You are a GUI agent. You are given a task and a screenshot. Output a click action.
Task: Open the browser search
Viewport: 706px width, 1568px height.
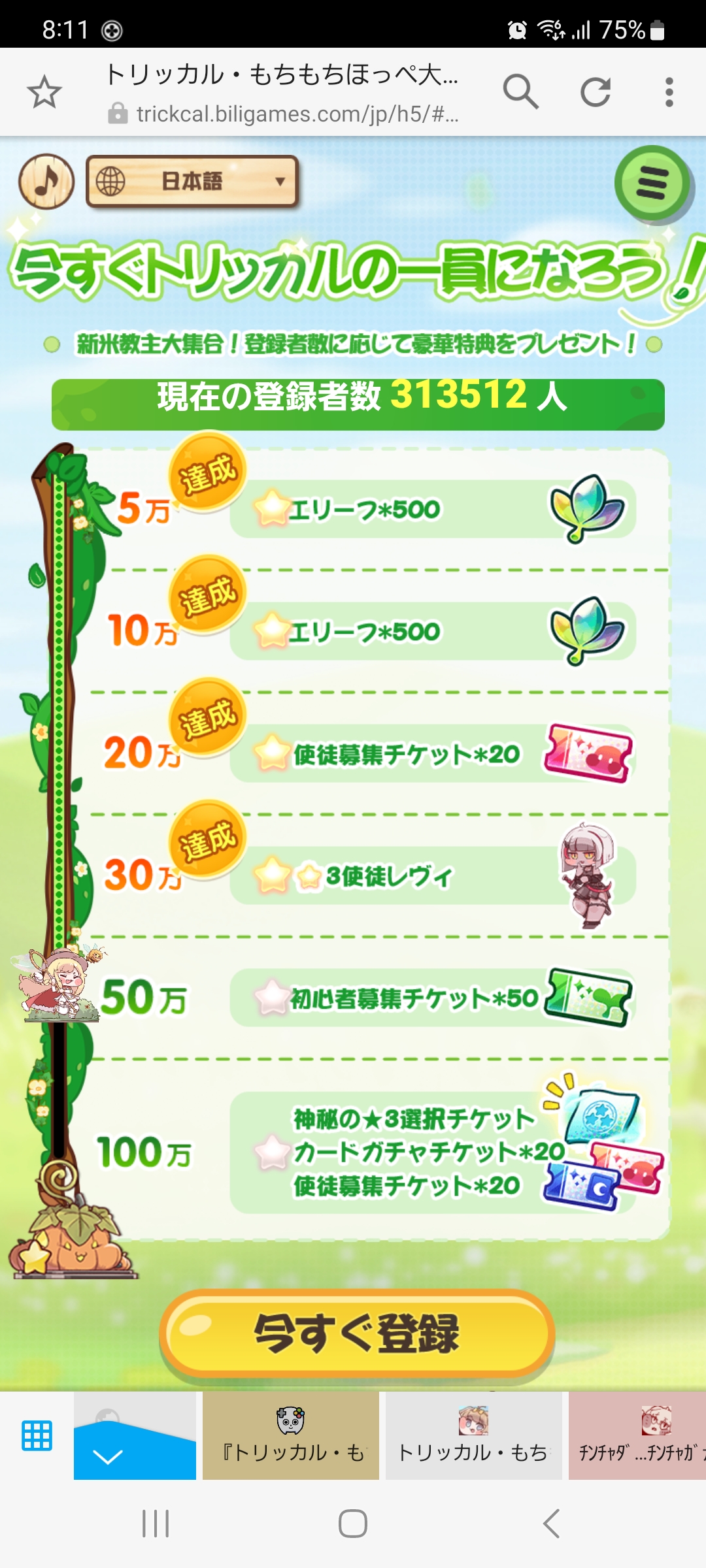520,91
